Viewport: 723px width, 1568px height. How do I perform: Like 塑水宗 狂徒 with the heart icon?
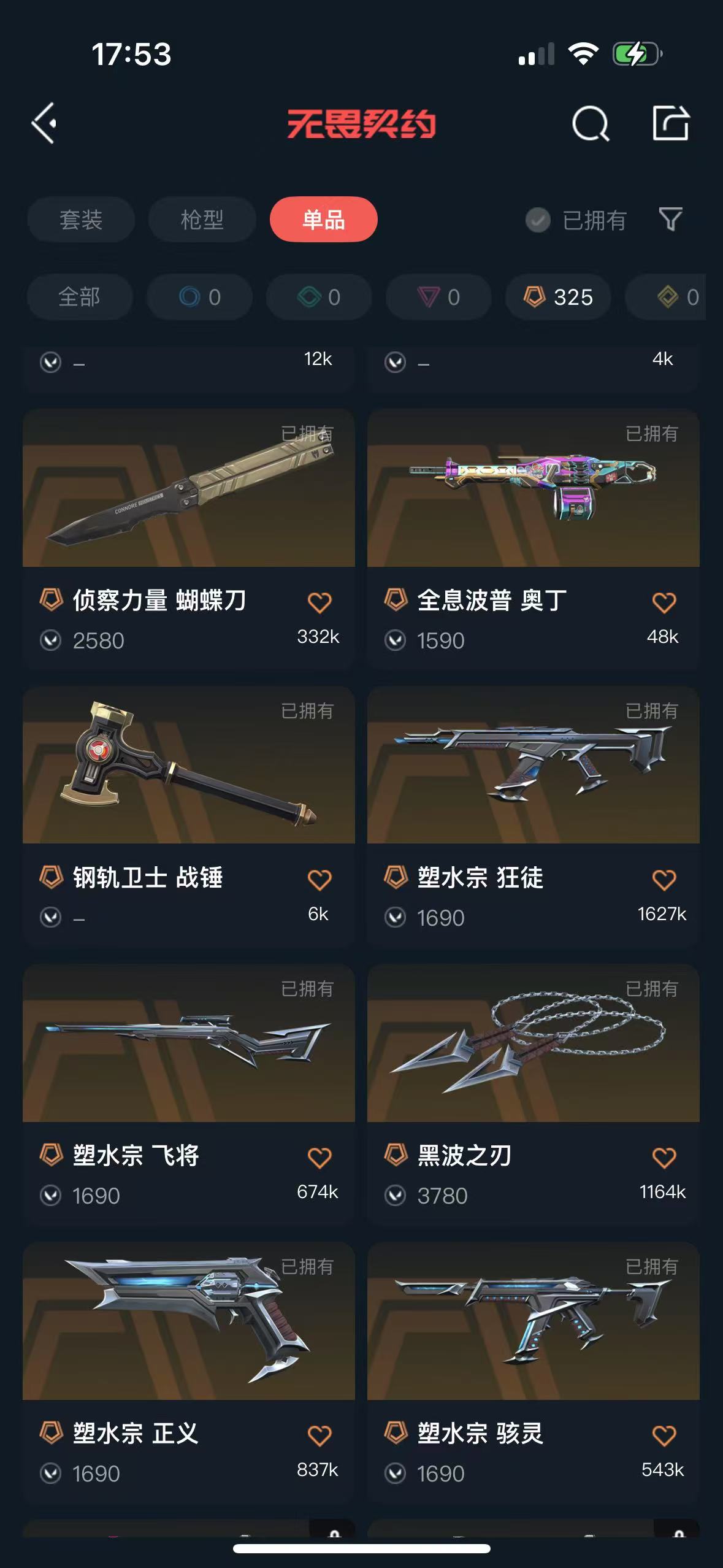click(664, 880)
